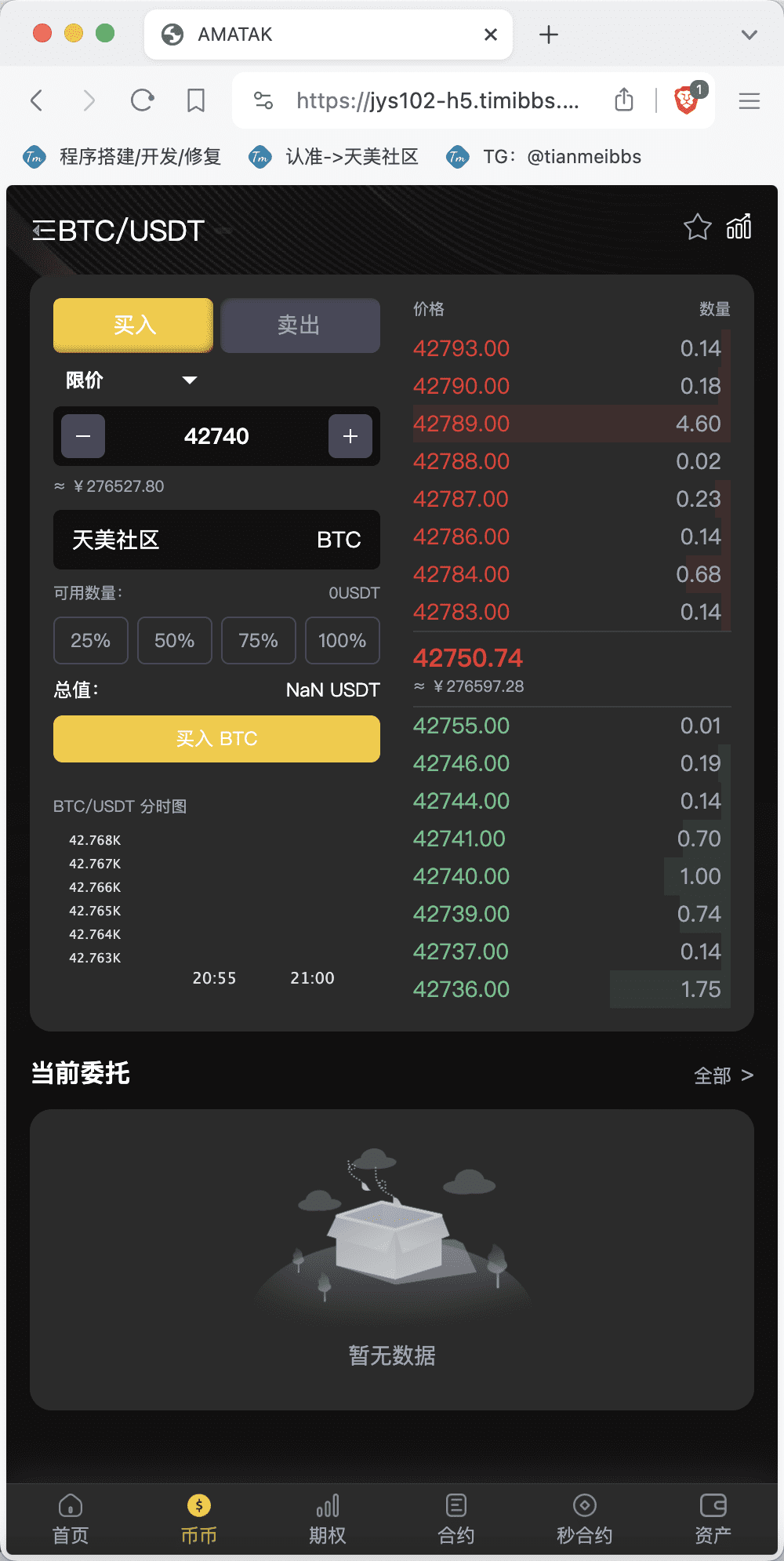This screenshot has height=1561, width=784.
Task: Open the 资产 assets tab
Action: [x=713, y=1519]
